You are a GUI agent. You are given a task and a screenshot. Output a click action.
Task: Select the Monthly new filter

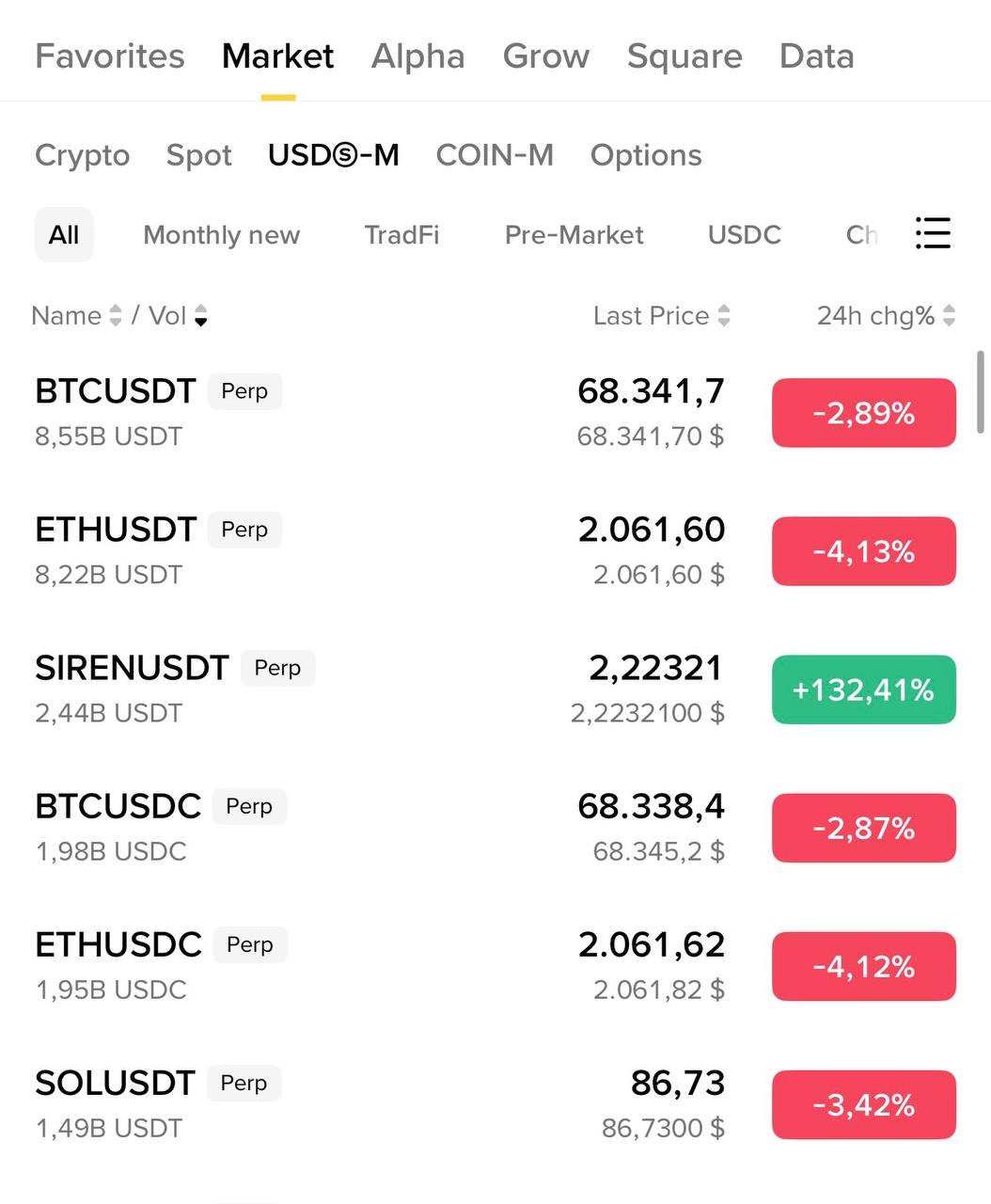220,234
